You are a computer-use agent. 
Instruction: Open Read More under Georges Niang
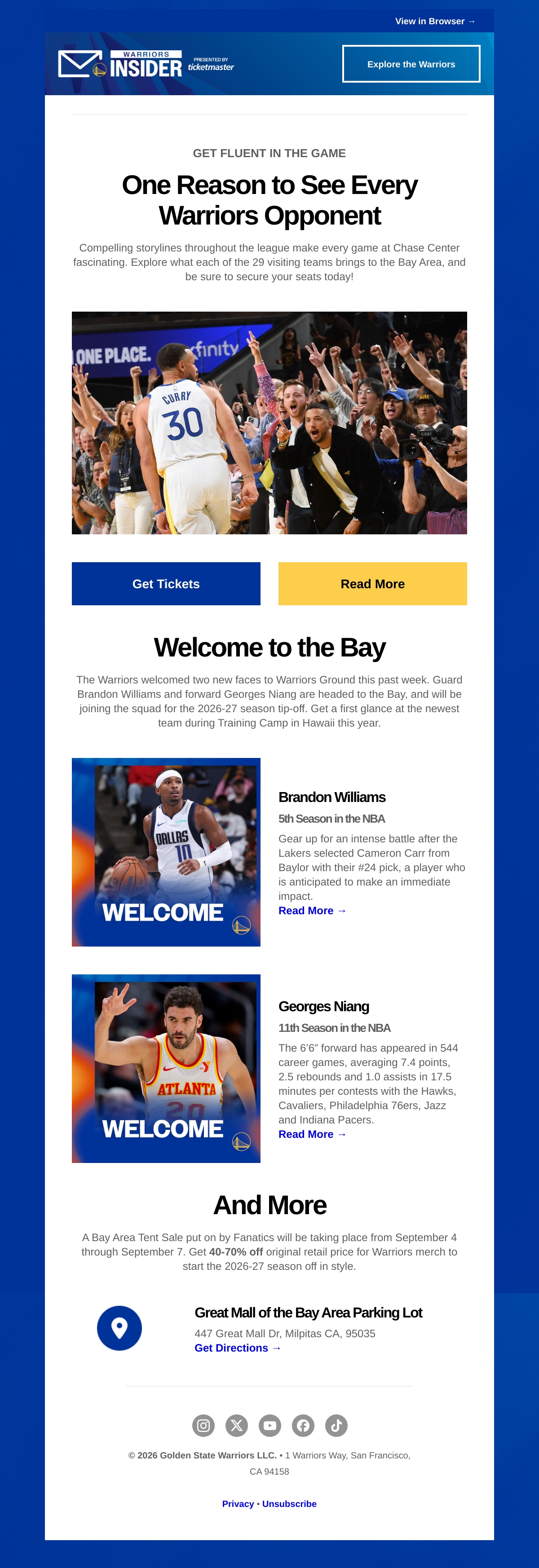[x=313, y=1134]
